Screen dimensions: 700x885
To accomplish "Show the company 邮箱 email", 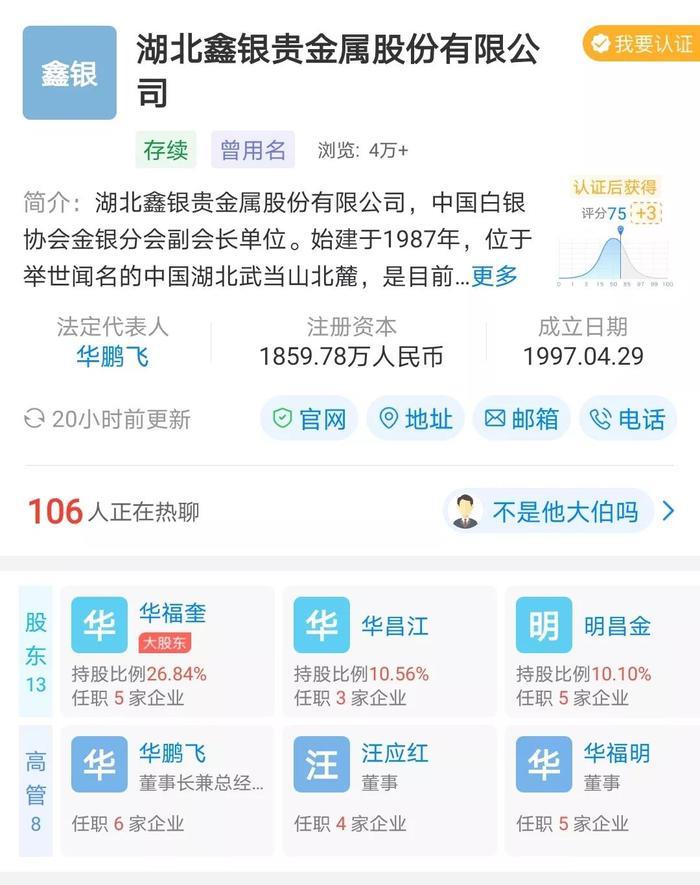I will click(521, 419).
